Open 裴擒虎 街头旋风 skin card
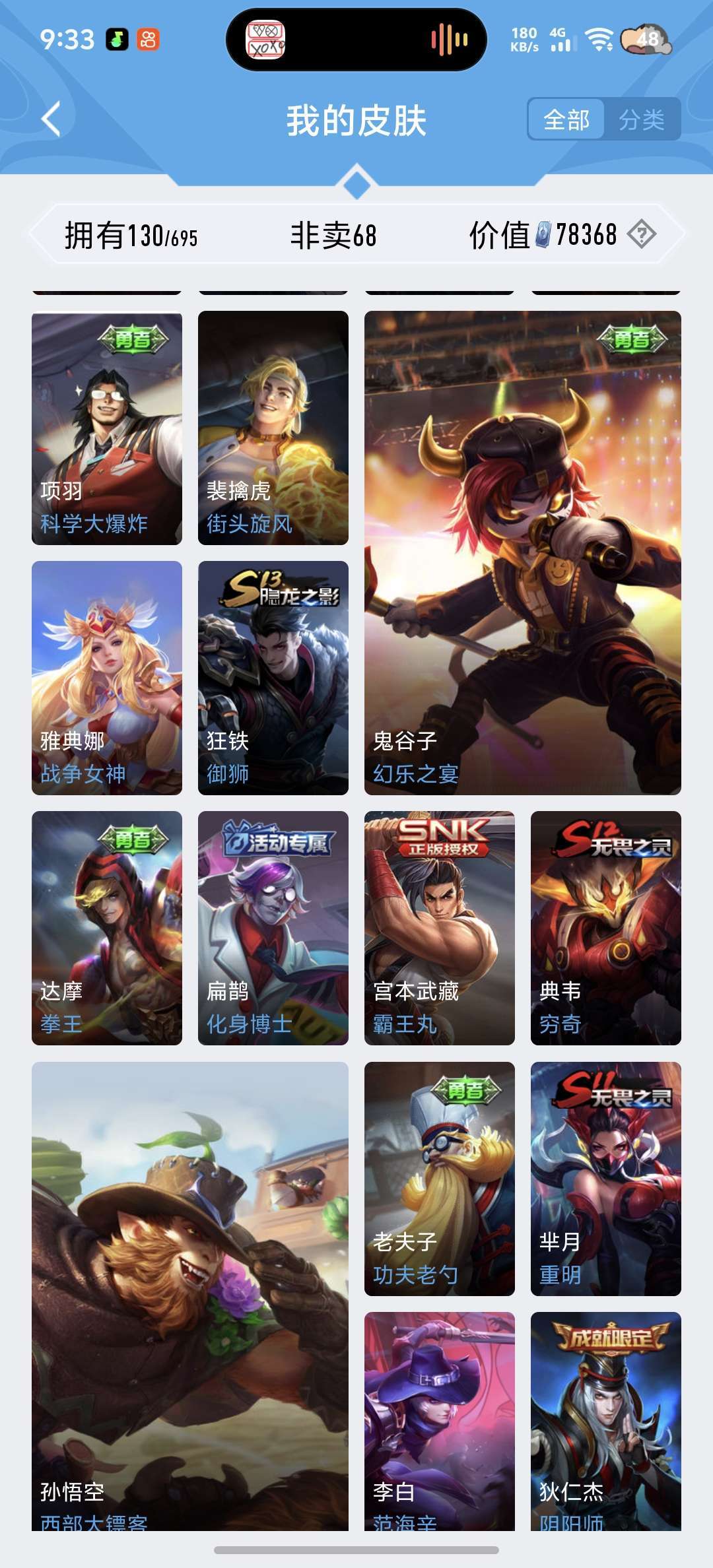 [273, 428]
